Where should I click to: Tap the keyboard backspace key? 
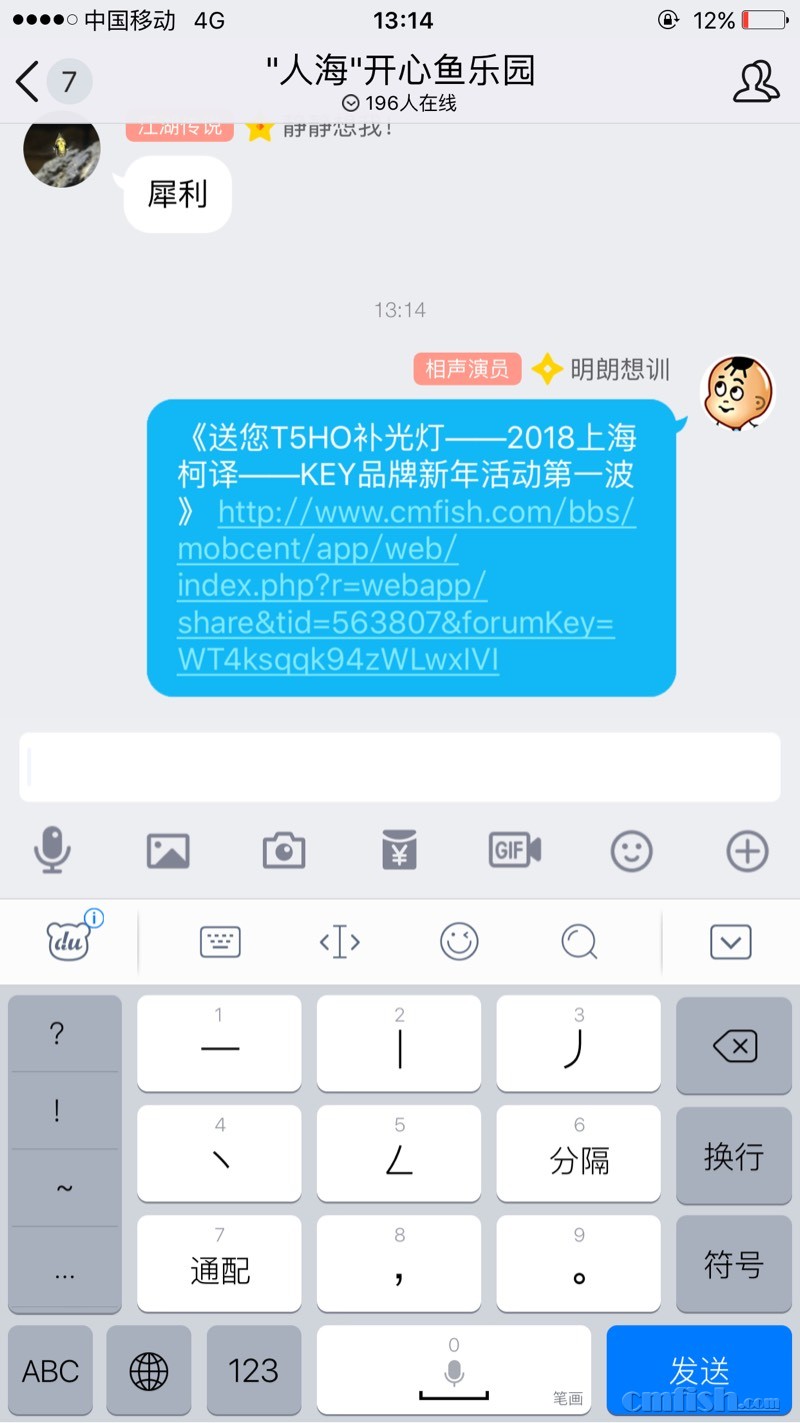pyautogui.click(x=735, y=1047)
